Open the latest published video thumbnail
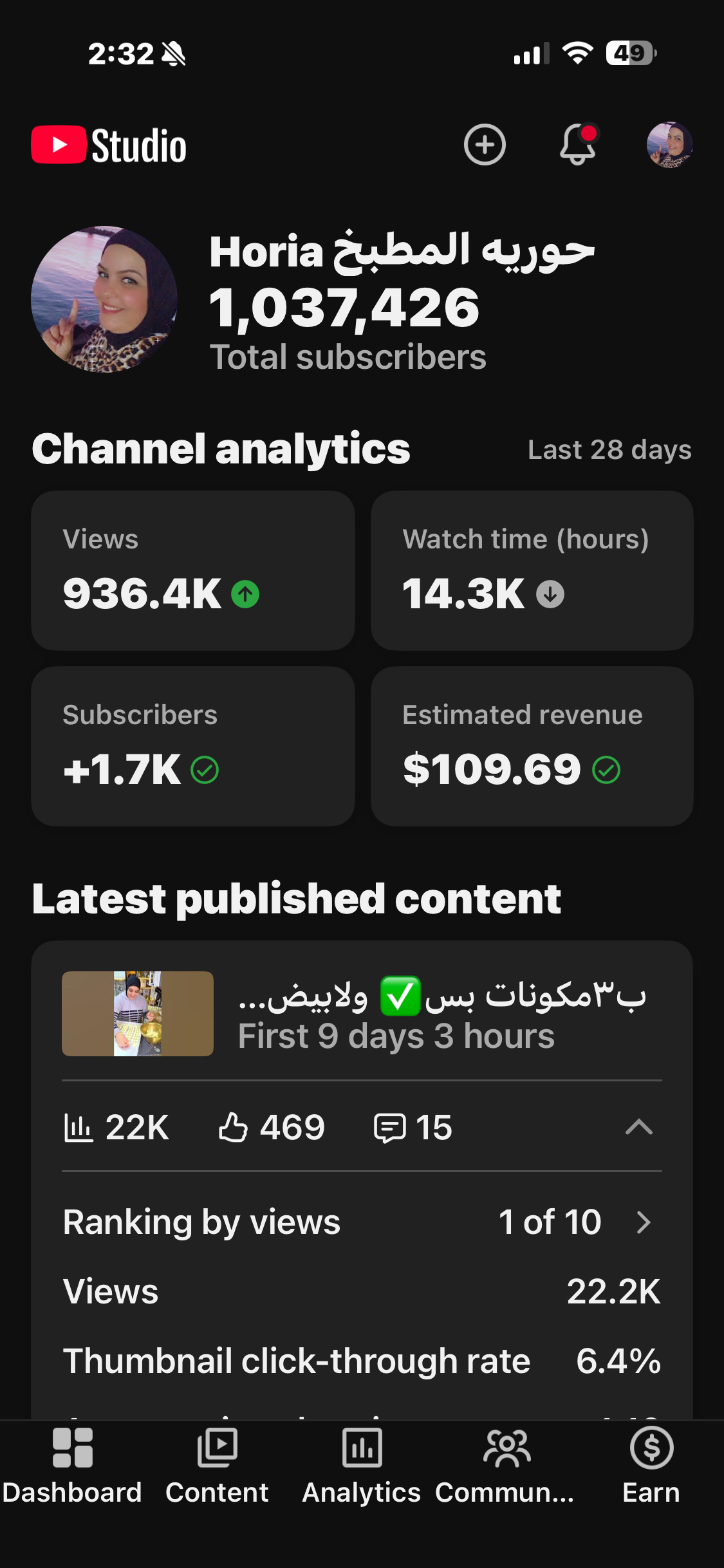Image resolution: width=724 pixels, height=1568 pixels. pos(138,1014)
